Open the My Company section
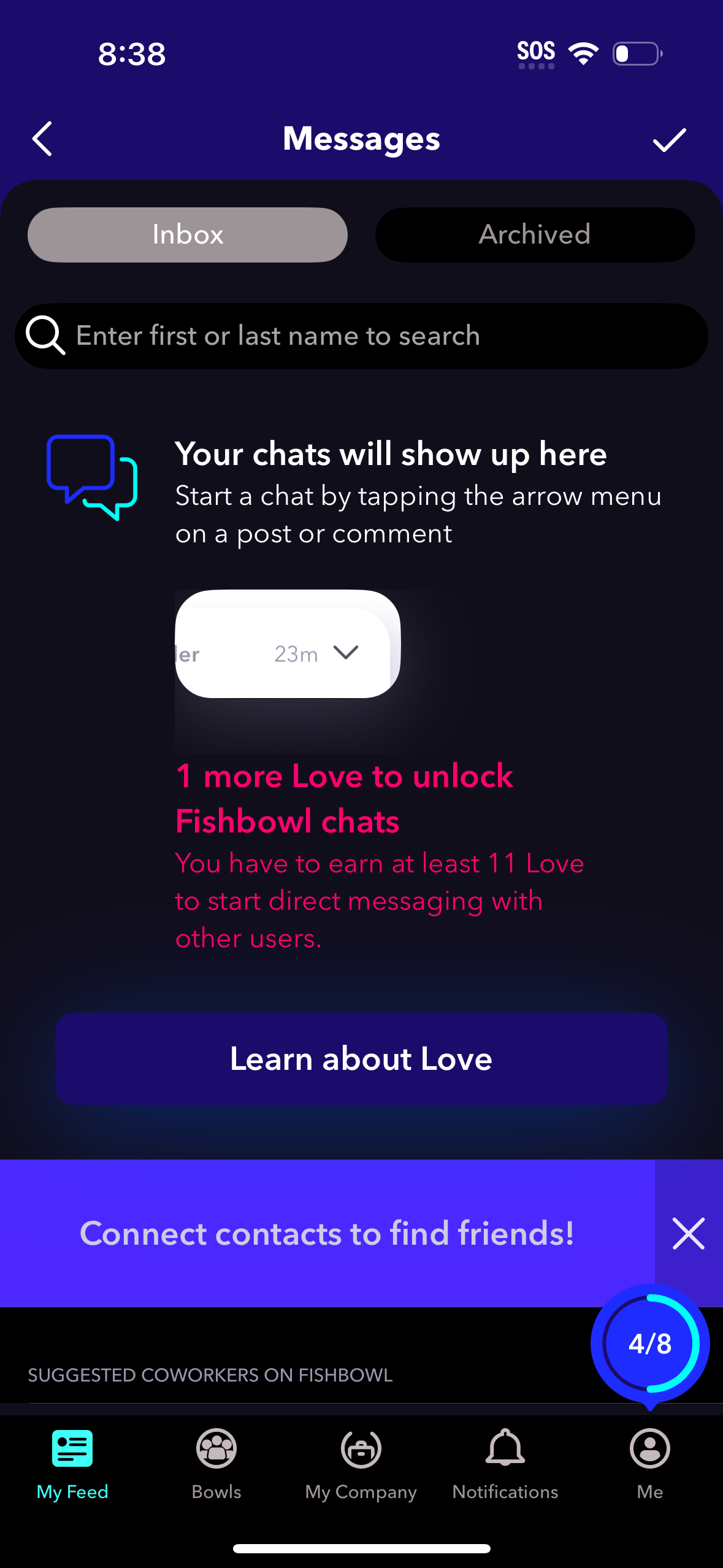723x1568 pixels. [x=361, y=1466]
